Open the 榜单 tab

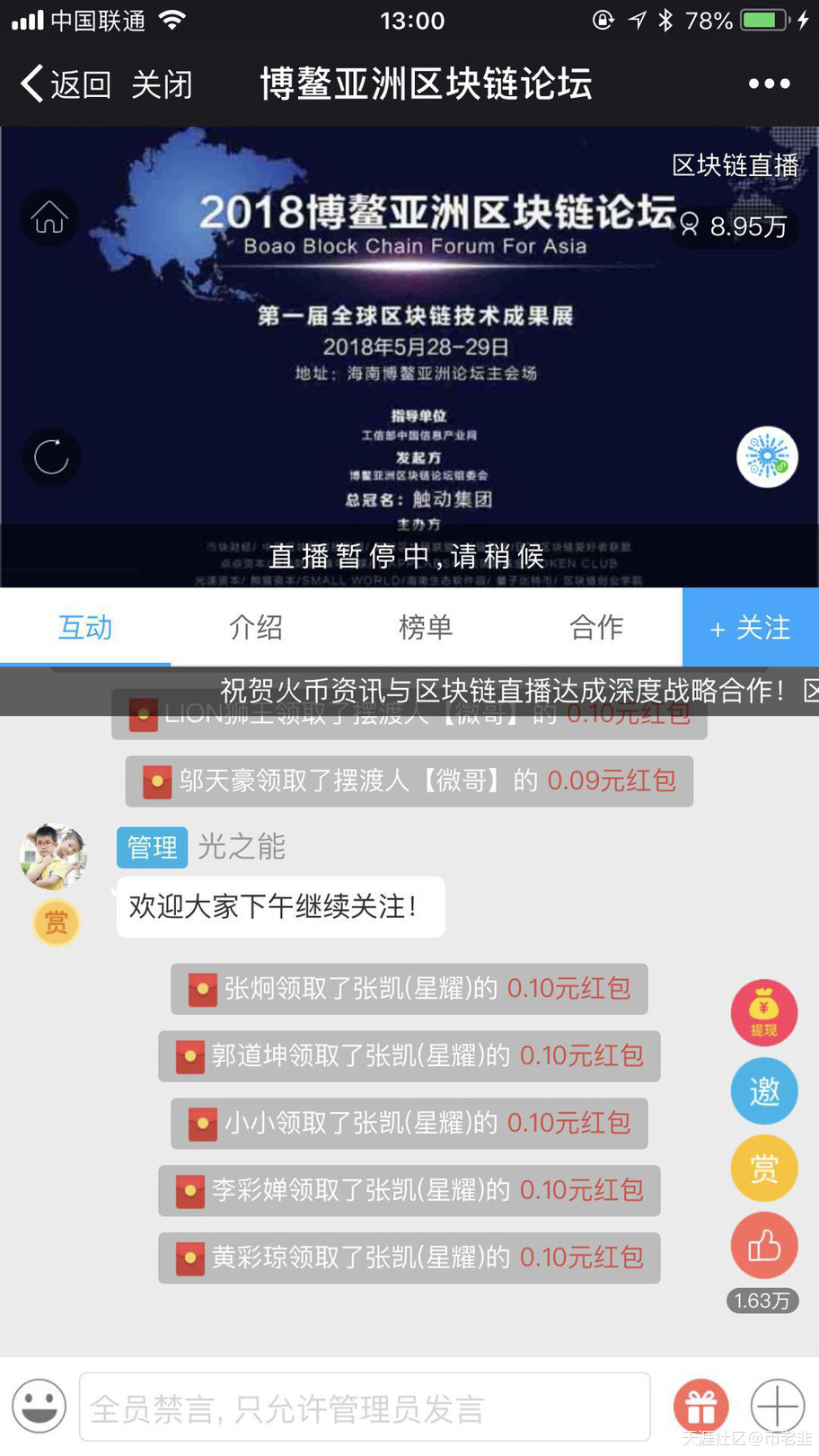(x=426, y=627)
